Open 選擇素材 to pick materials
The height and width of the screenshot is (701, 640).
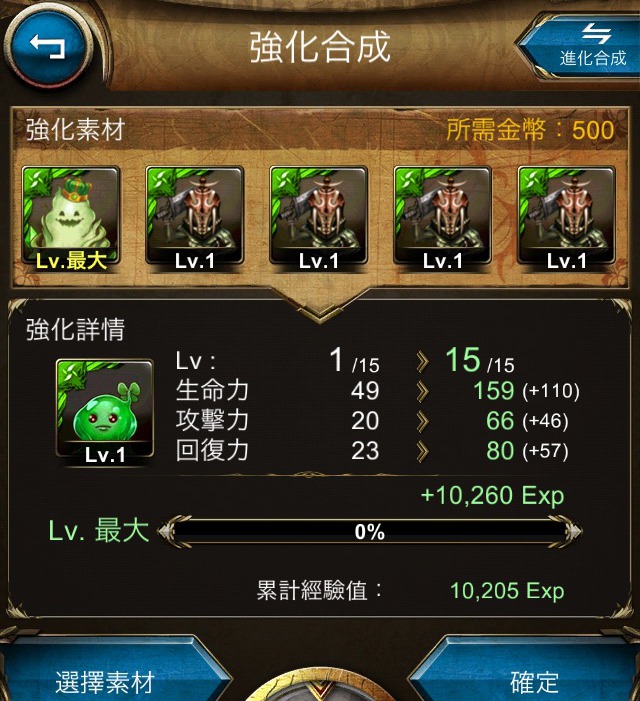pyautogui.click(x=105, y=680)
